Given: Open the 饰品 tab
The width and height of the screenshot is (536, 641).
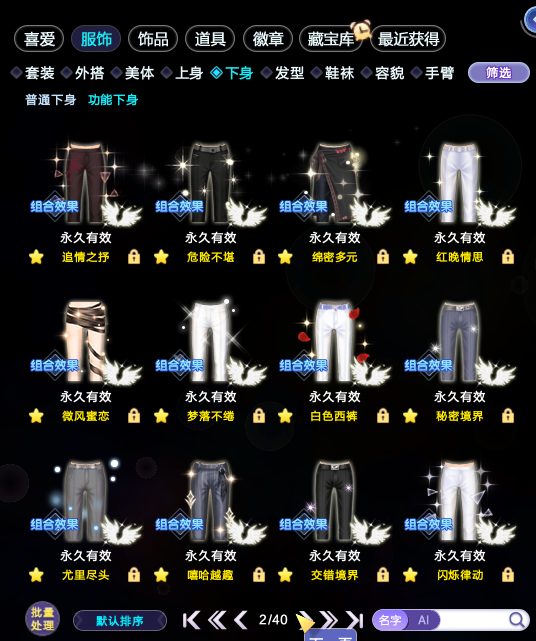Looking at the screenshot, I should point(153,39).
